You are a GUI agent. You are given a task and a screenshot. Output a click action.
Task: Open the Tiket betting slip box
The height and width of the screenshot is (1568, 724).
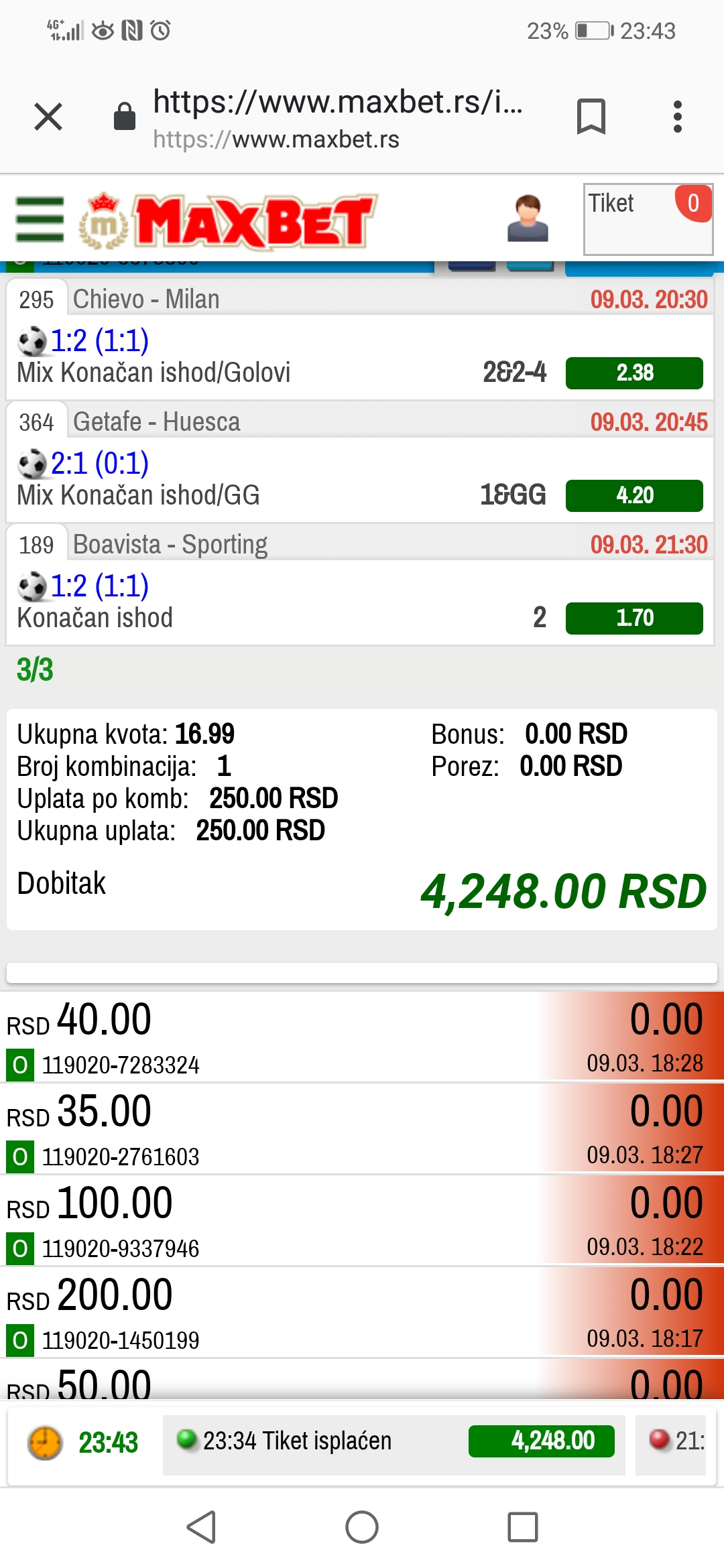coord(648,219)
